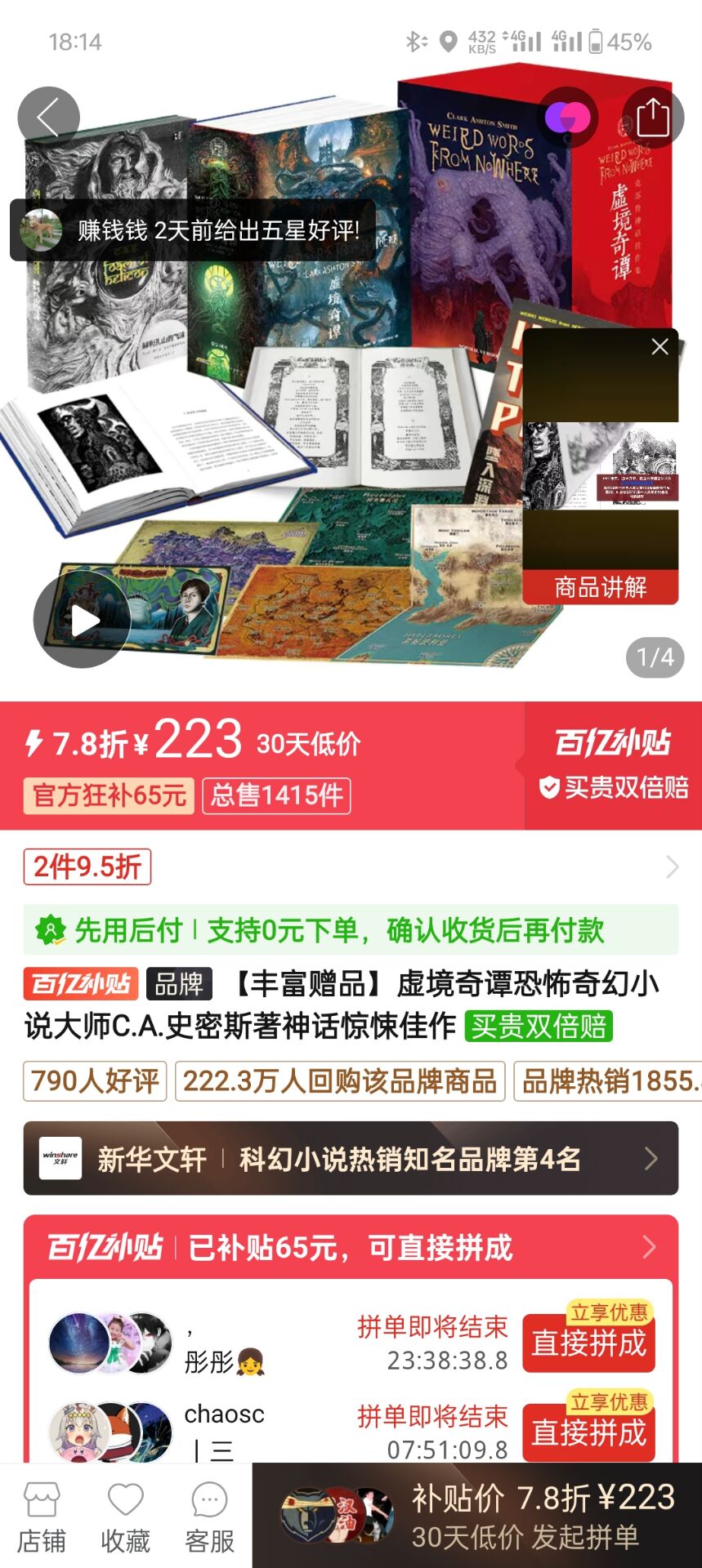The width and height of the screenshot is (702, 1568).
Task: Open the 790人好评 reviews tag
Action: 95,1080
